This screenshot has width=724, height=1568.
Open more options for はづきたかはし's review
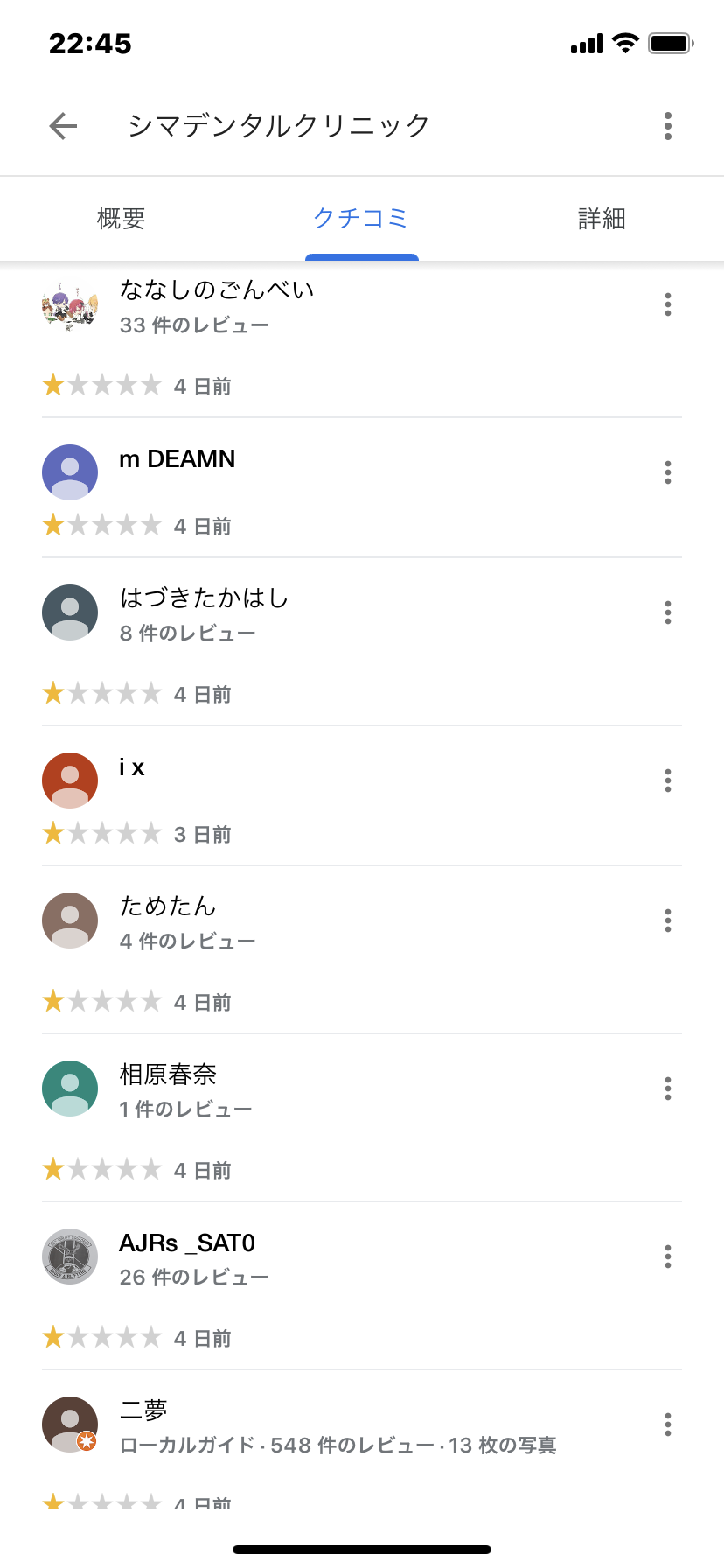668,612
